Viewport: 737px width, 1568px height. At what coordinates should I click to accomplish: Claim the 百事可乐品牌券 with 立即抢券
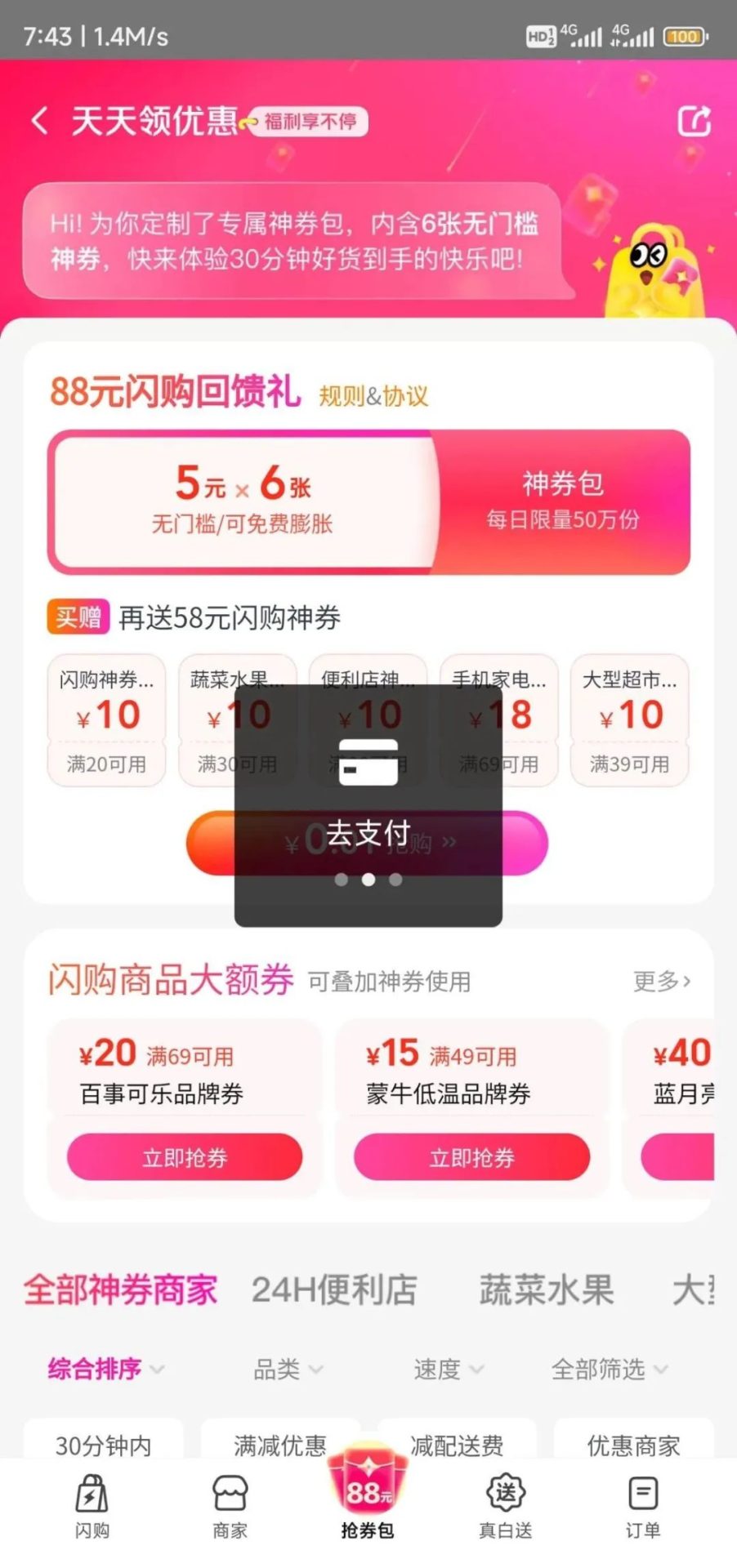[x=185, y=1156]
